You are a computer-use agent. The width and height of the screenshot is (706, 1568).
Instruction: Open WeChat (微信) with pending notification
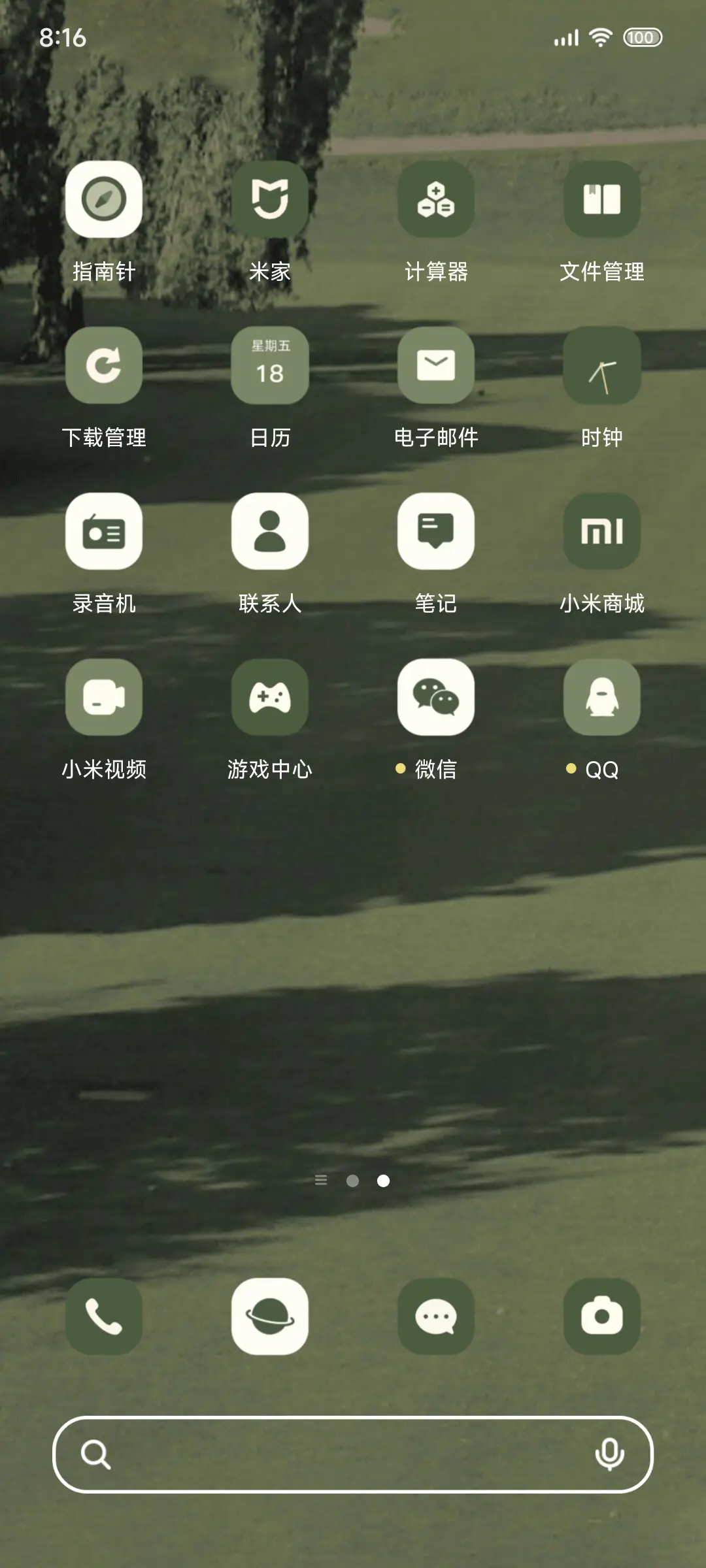436,696
